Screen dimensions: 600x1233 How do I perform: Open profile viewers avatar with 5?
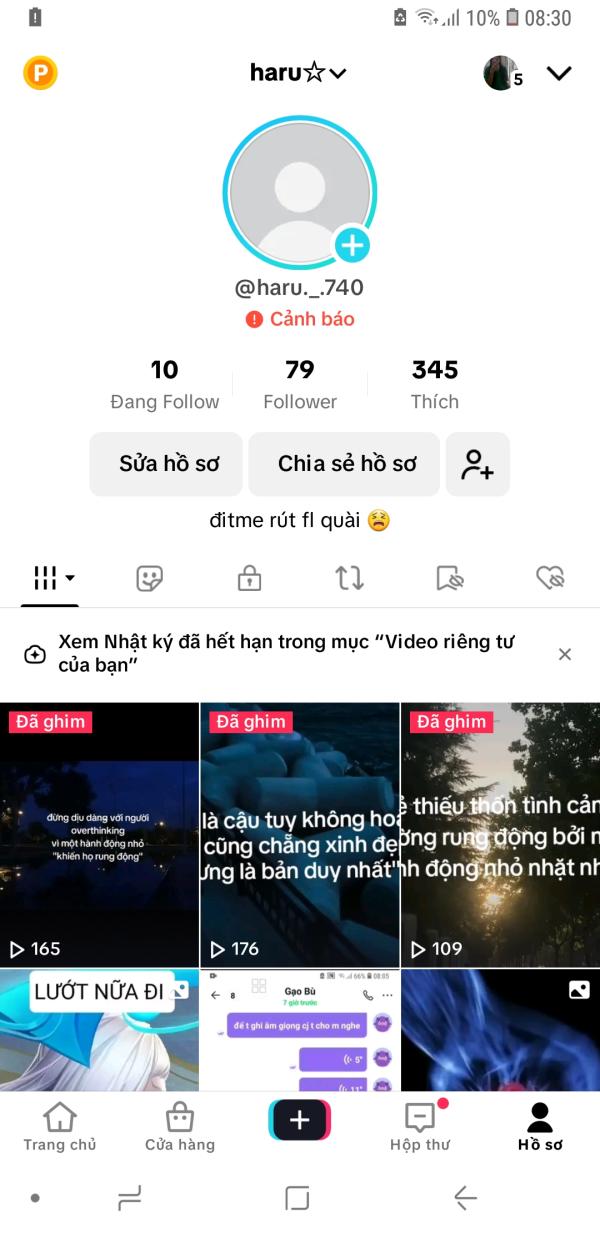(503, 73)
